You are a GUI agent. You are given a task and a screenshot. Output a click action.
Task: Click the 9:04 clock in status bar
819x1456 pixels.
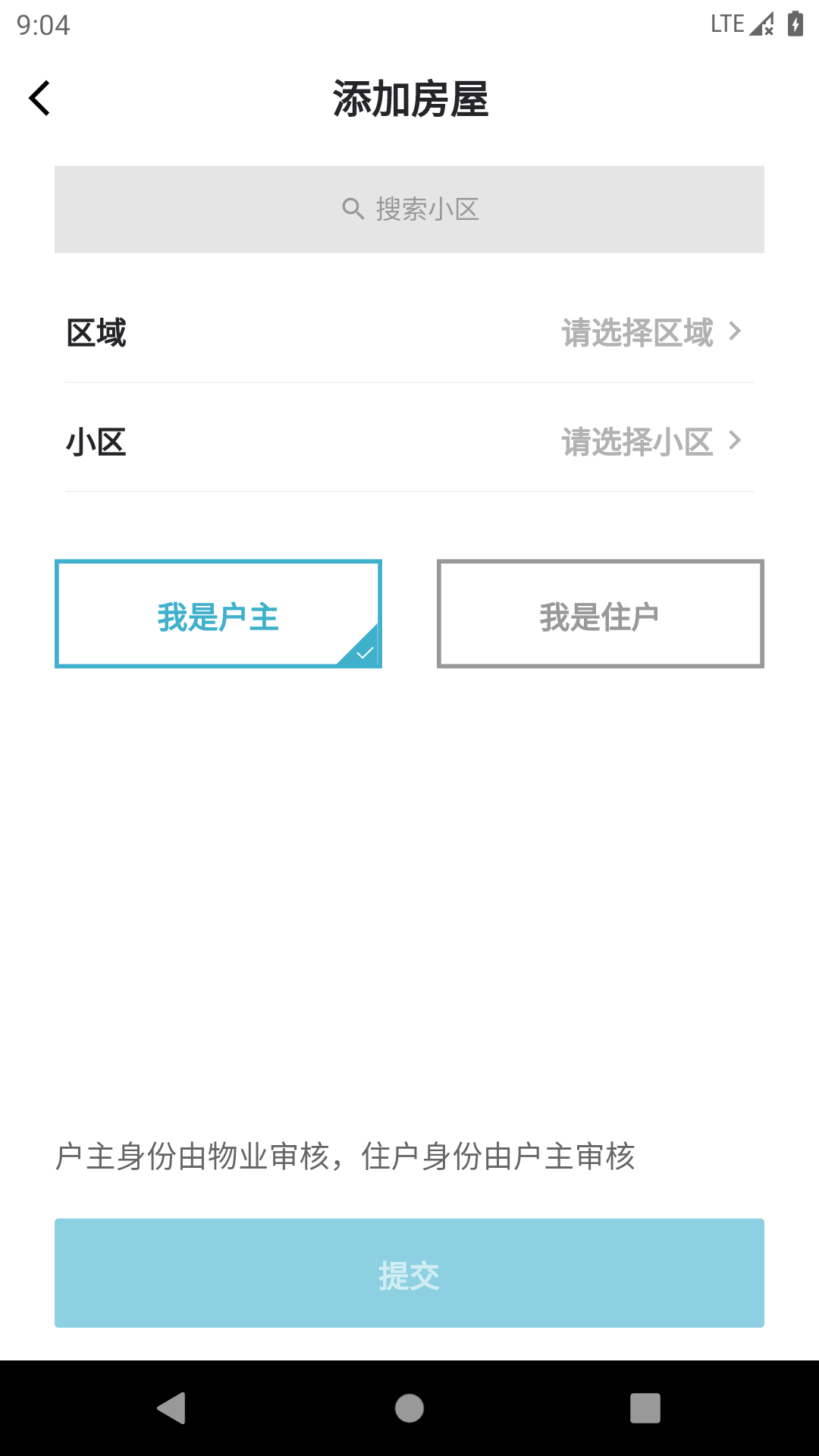pyautogui.click(x=42, y=25)
